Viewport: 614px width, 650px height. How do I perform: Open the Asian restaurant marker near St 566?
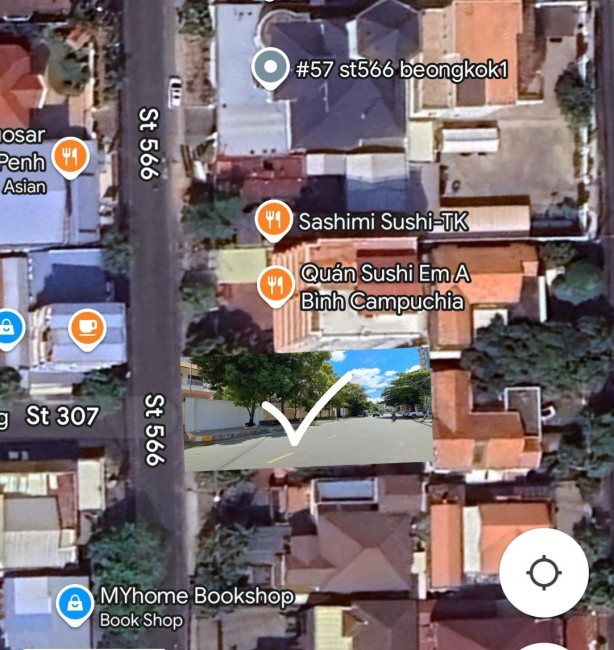point(69,156)
